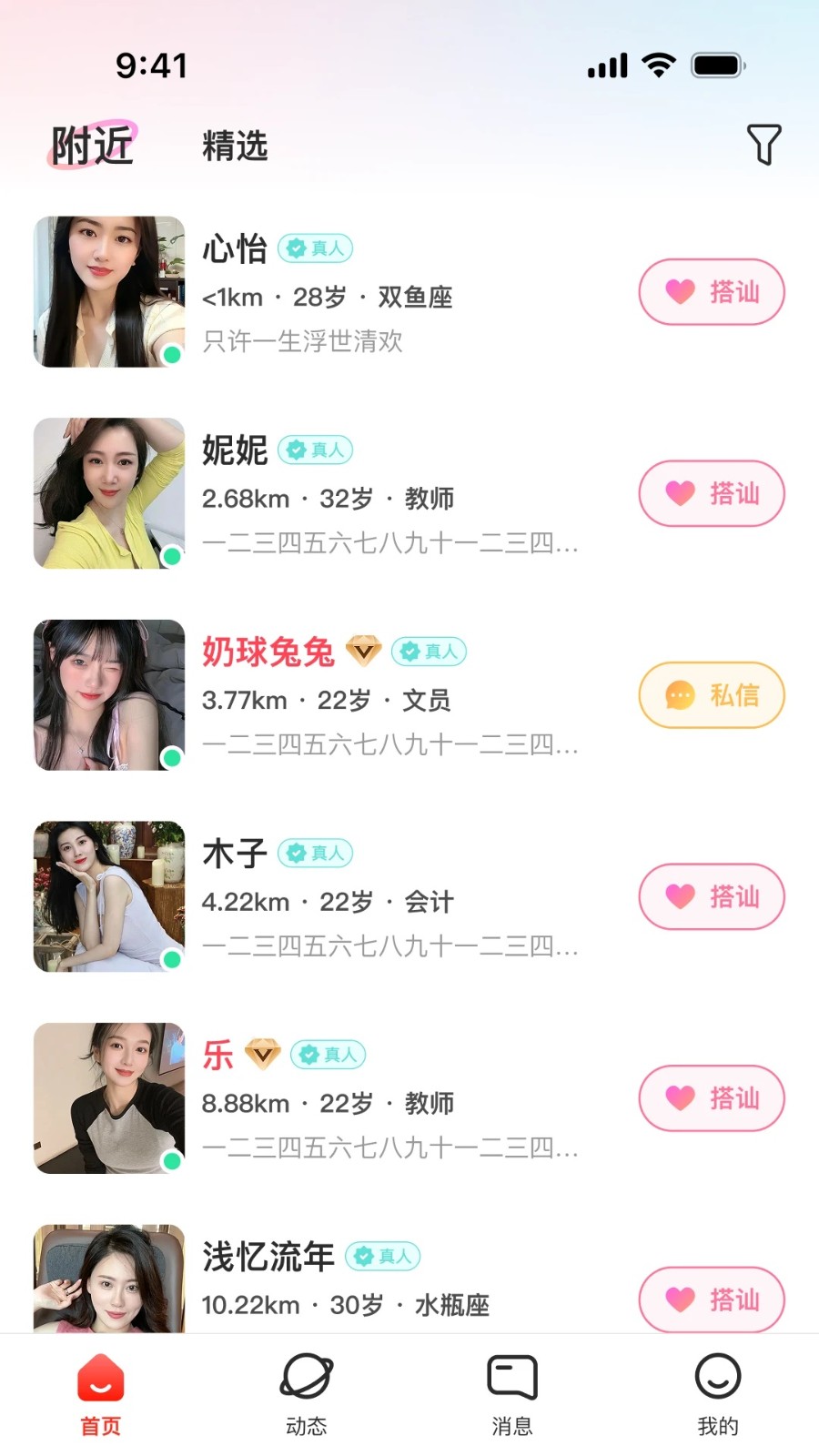
Task: Tap the diamond icon beside 乐
Action: pyautogui.click(x=262, y=1054)
